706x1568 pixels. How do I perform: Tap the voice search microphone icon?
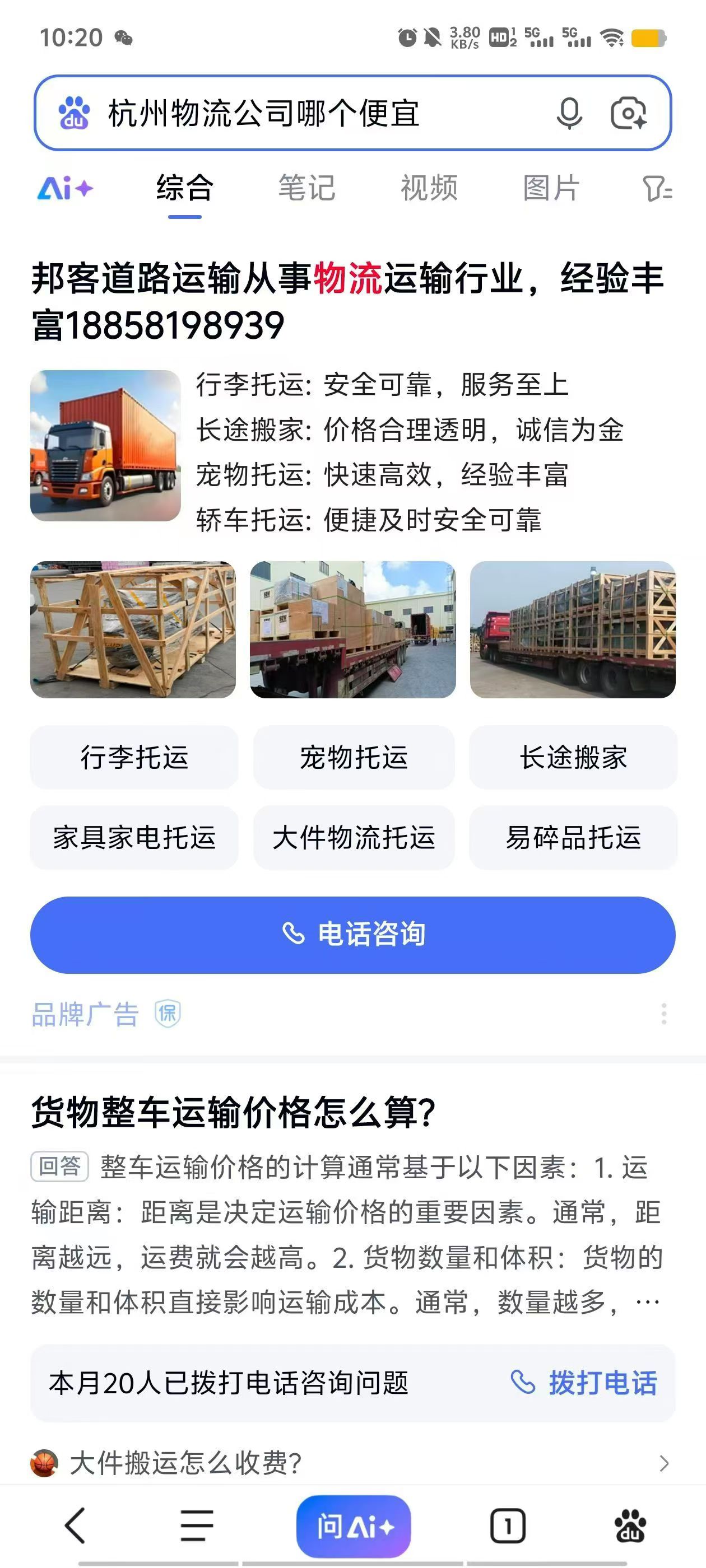coord(569,113)
